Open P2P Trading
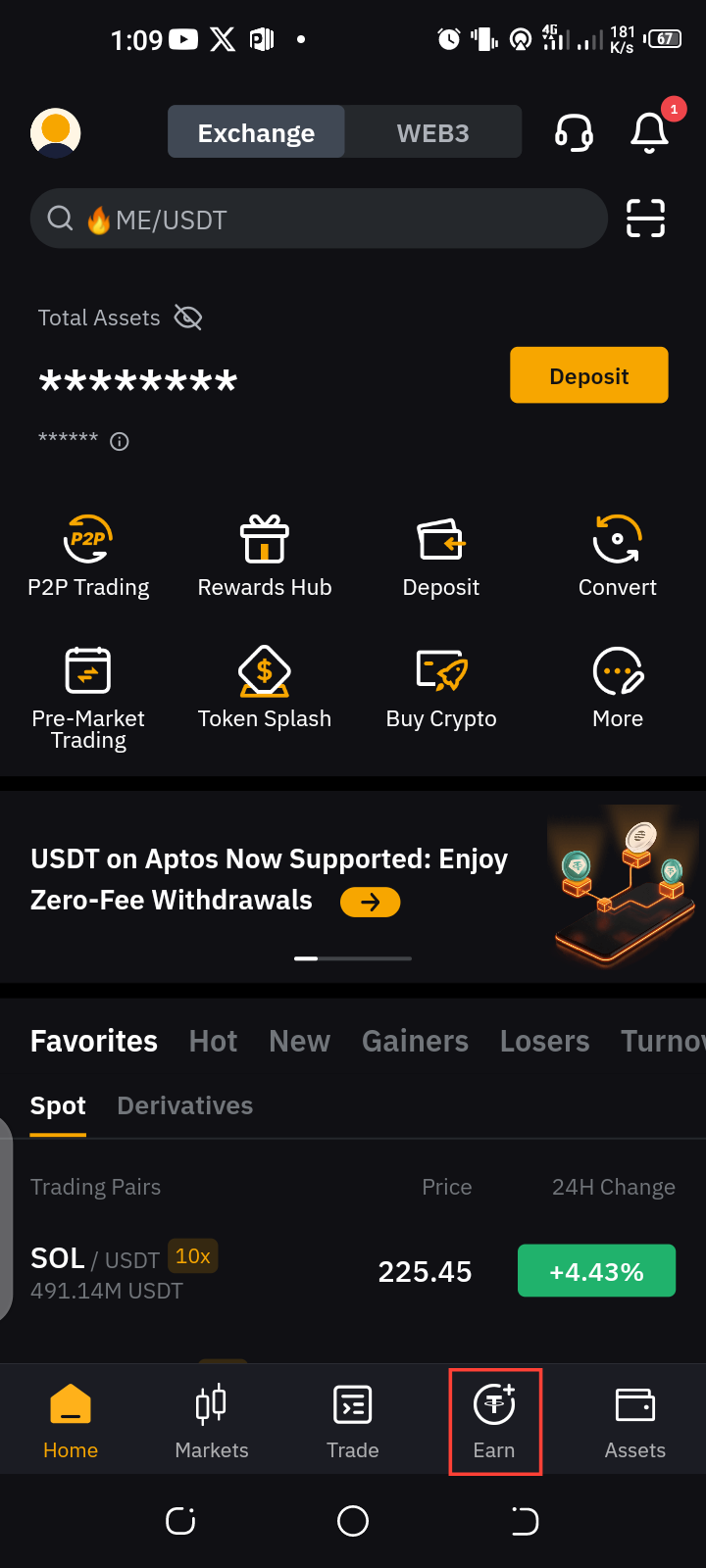The image size is (706, 1568). [x=88, y=557]
